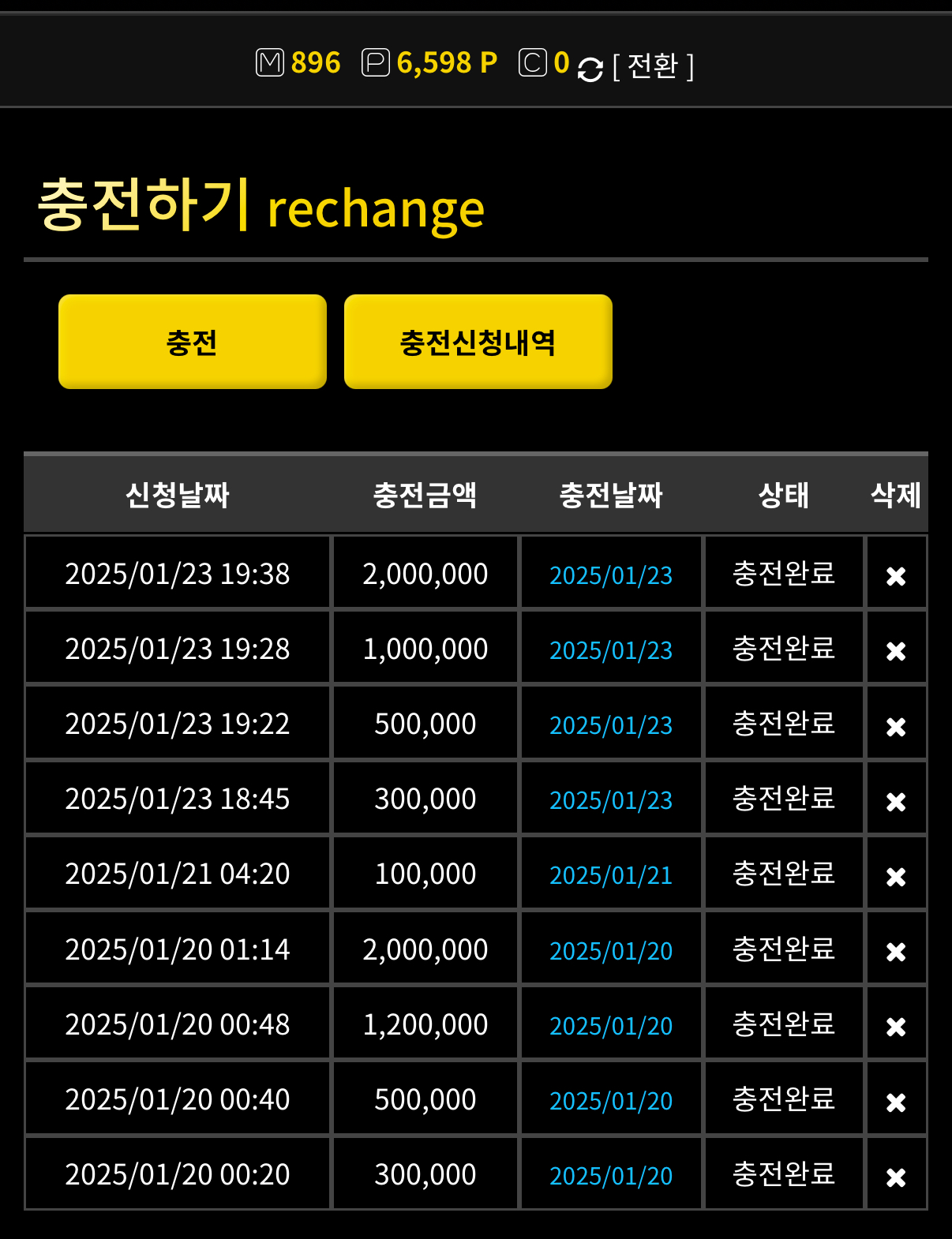This screenshot has width=952, height=1239.
Task: Open 충전신청내역 history
Action: point(478,342)
